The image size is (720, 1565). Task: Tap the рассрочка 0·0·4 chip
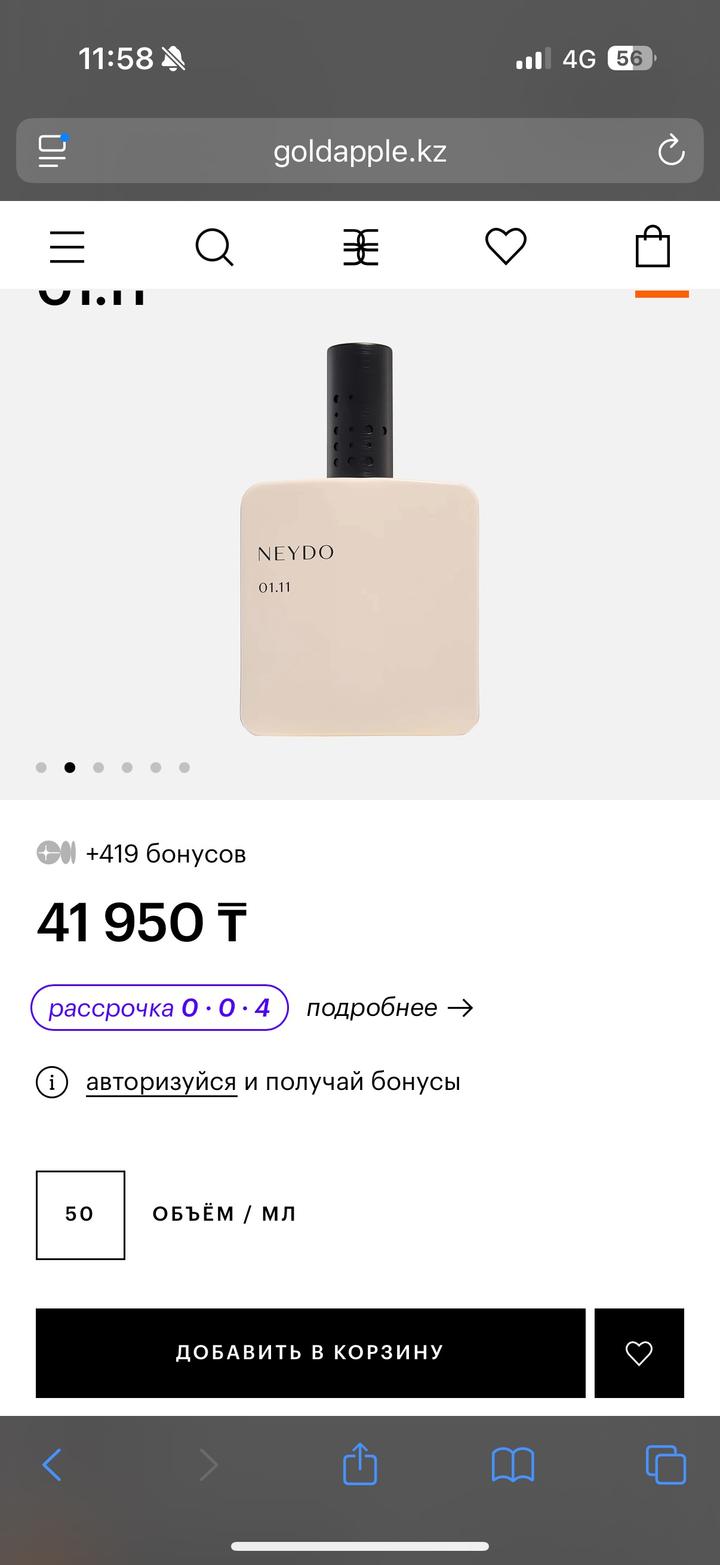coord(160,1007)
